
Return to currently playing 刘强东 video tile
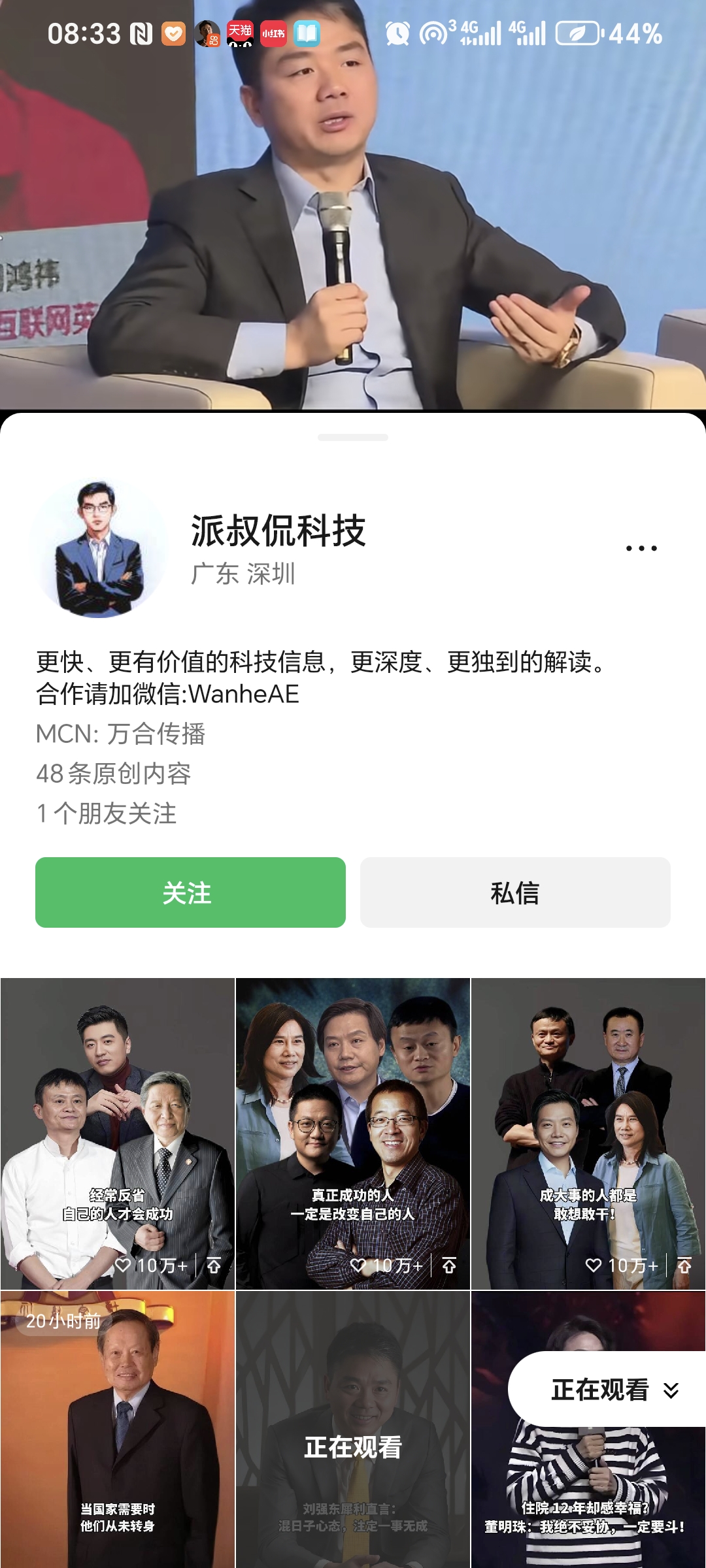(353, 1431)
